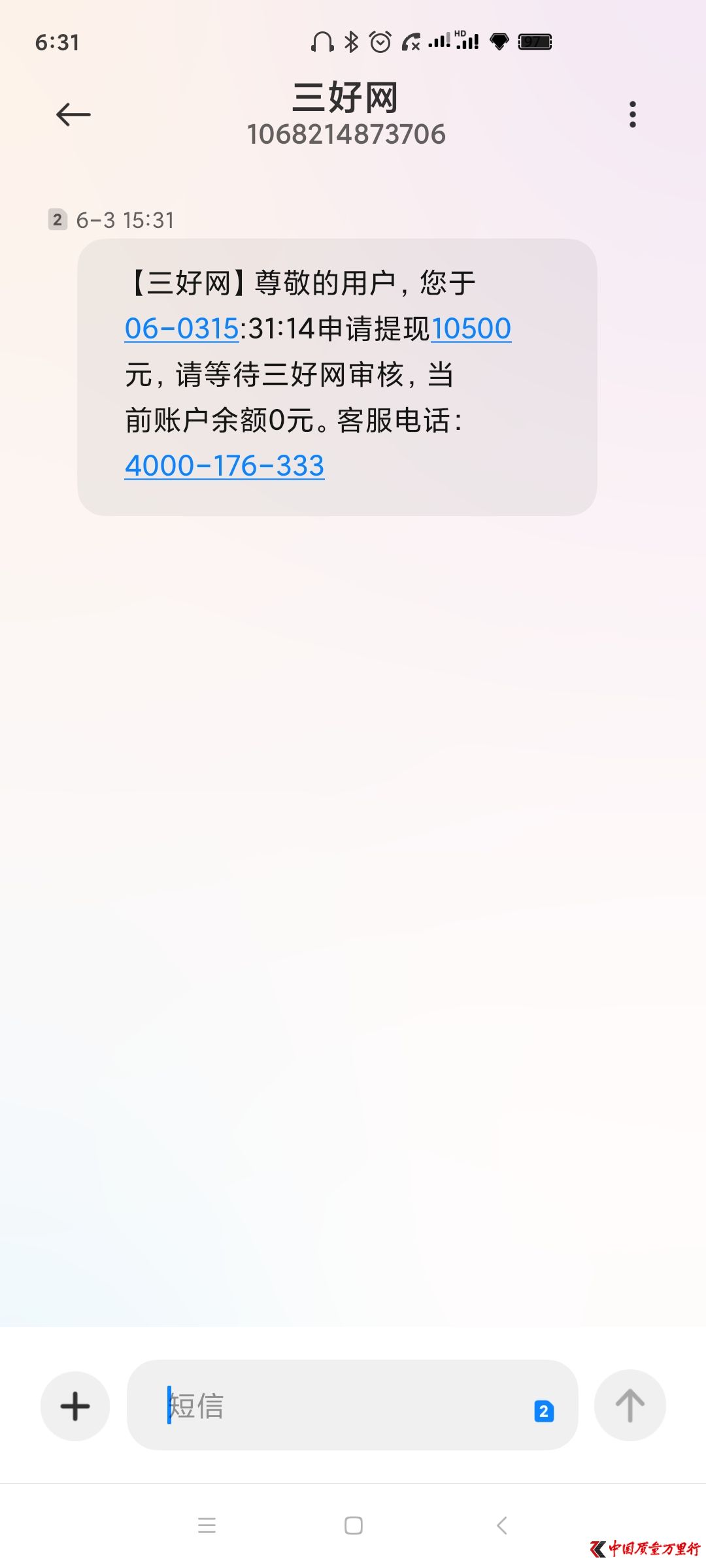Open the plus attachment button
This screenshot has height=1568, width=706.
click(x=75, y=1406)
